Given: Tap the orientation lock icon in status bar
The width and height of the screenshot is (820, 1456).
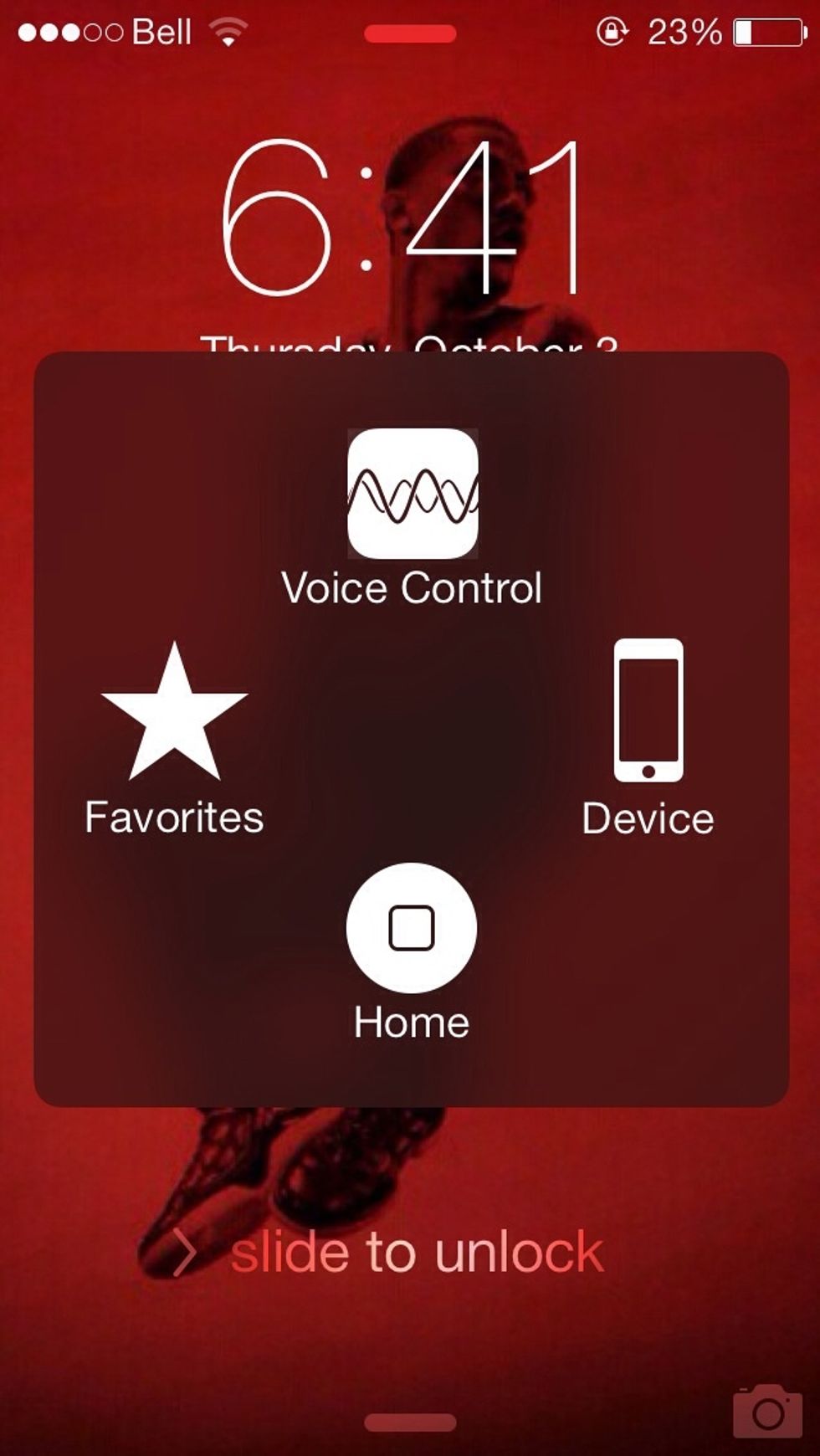Looking at the screenshot, I should point(610,30).
